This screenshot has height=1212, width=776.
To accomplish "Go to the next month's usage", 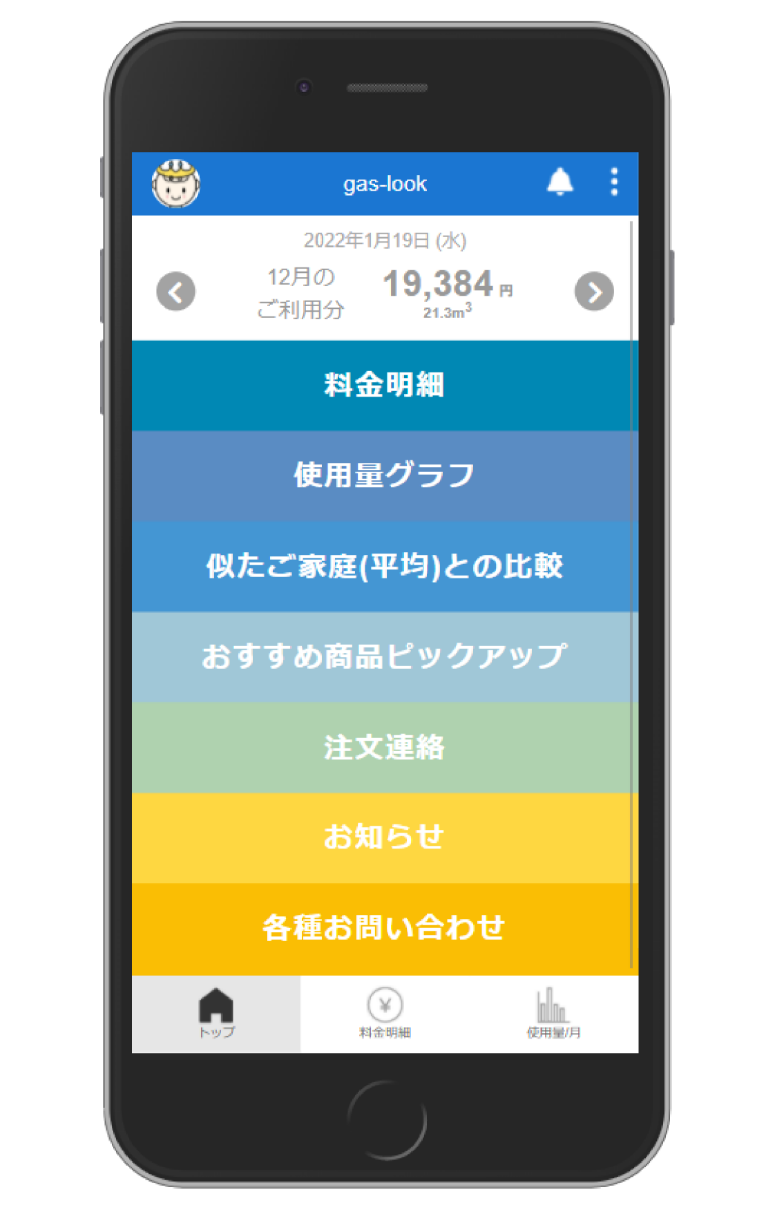I will click(x=594, y=292).
